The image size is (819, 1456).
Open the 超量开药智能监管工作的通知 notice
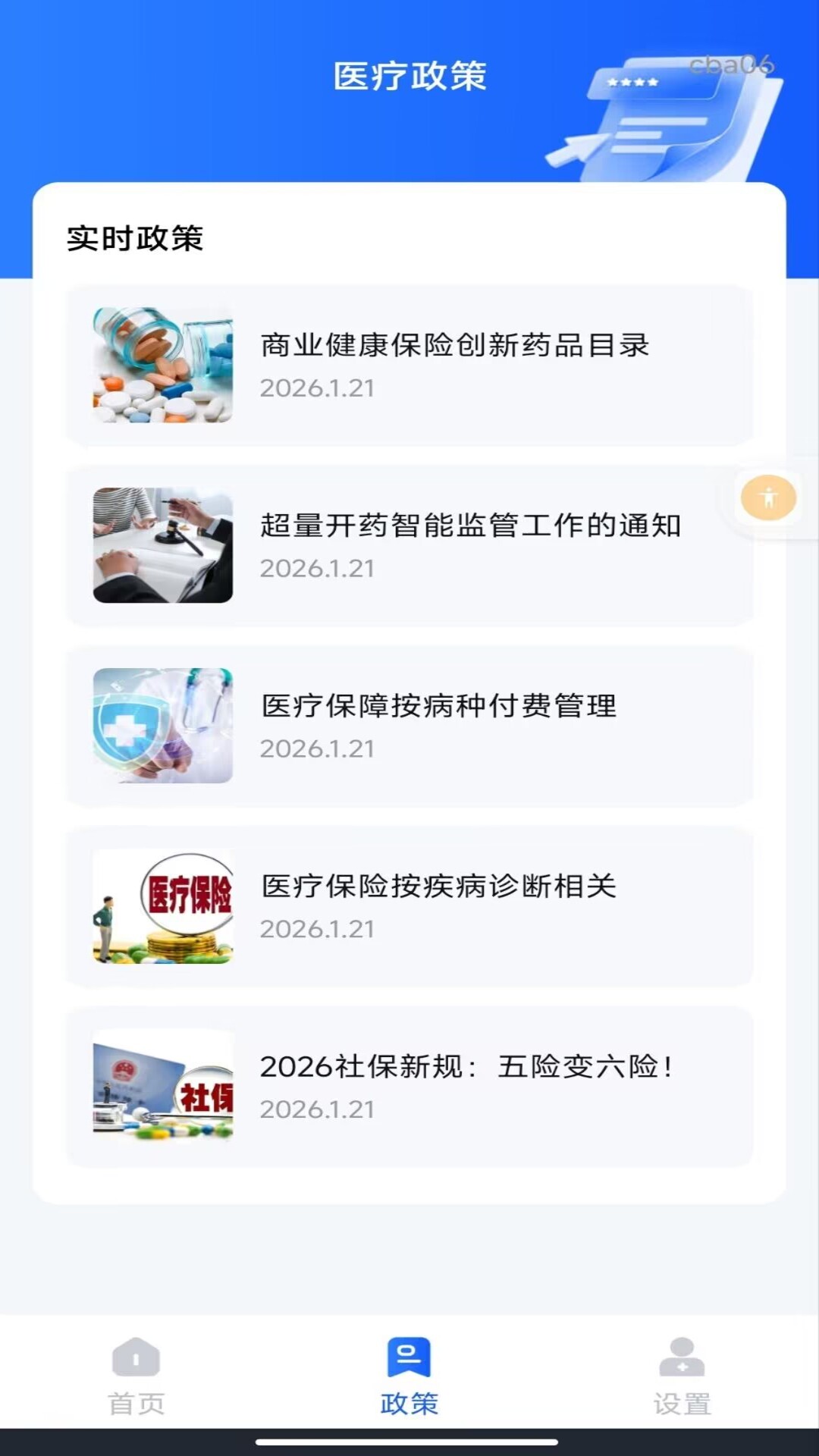[470, 526]
